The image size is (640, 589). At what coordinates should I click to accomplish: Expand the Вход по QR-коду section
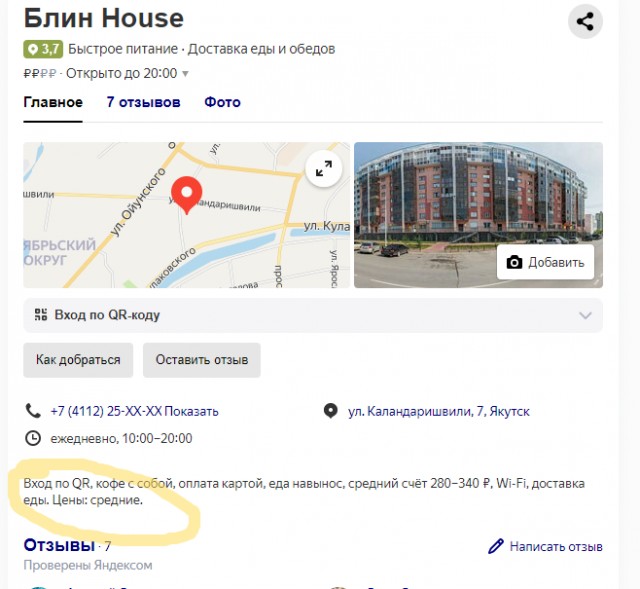pos(585,315)
